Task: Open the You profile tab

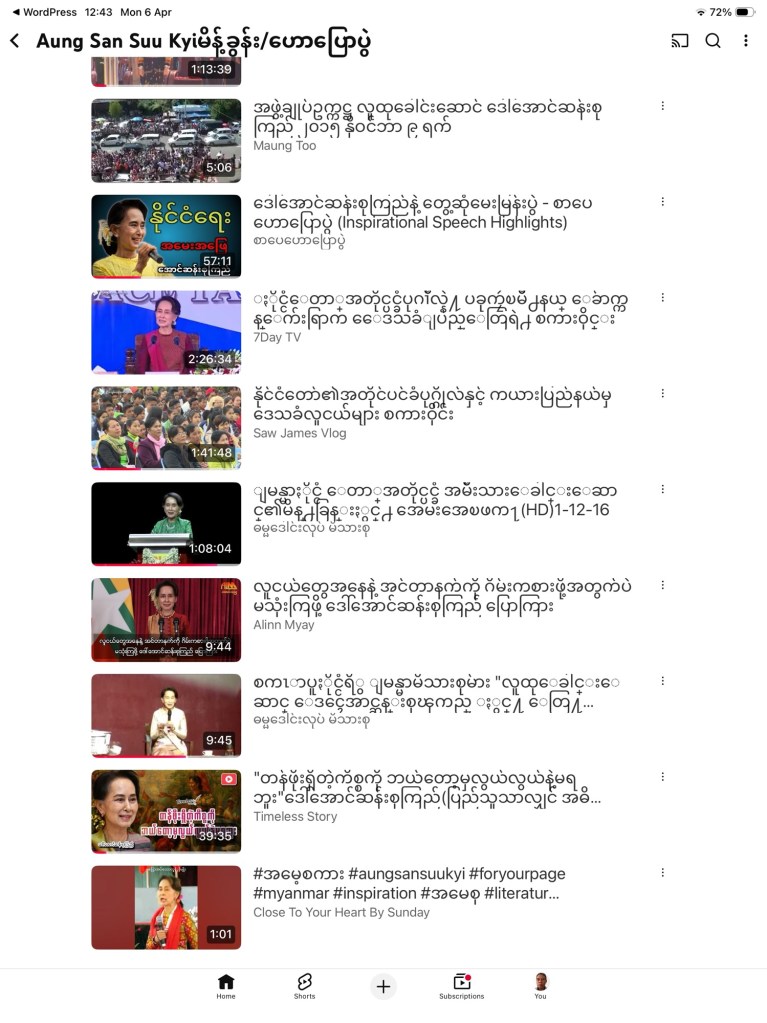Action: tap(540, 986)
